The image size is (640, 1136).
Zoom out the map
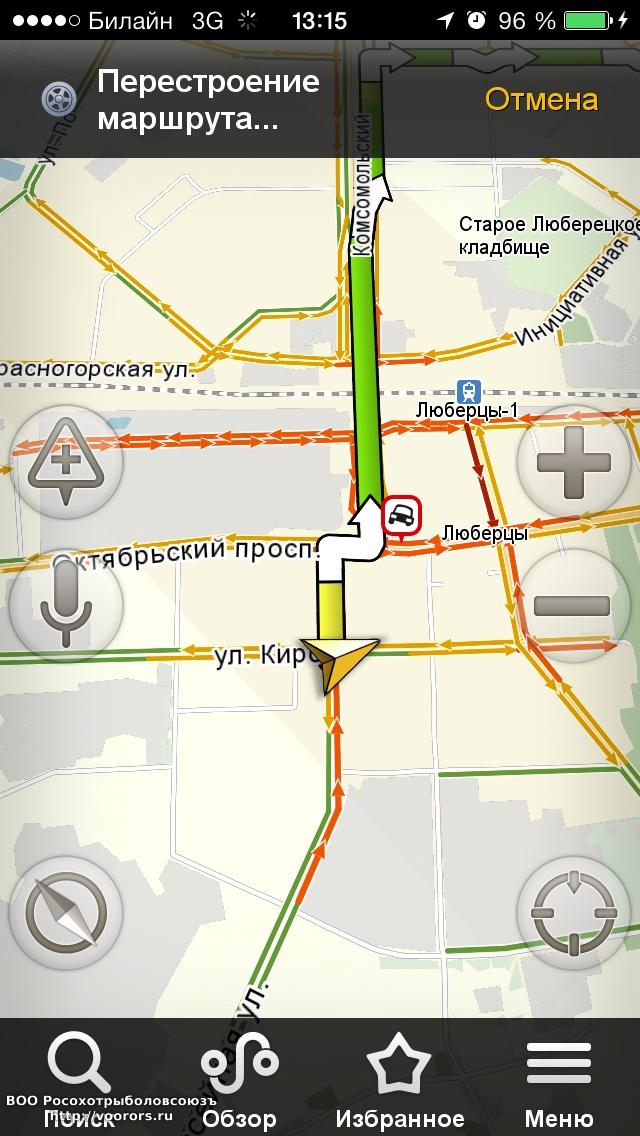pyautogui.click(x=574, y=605)
